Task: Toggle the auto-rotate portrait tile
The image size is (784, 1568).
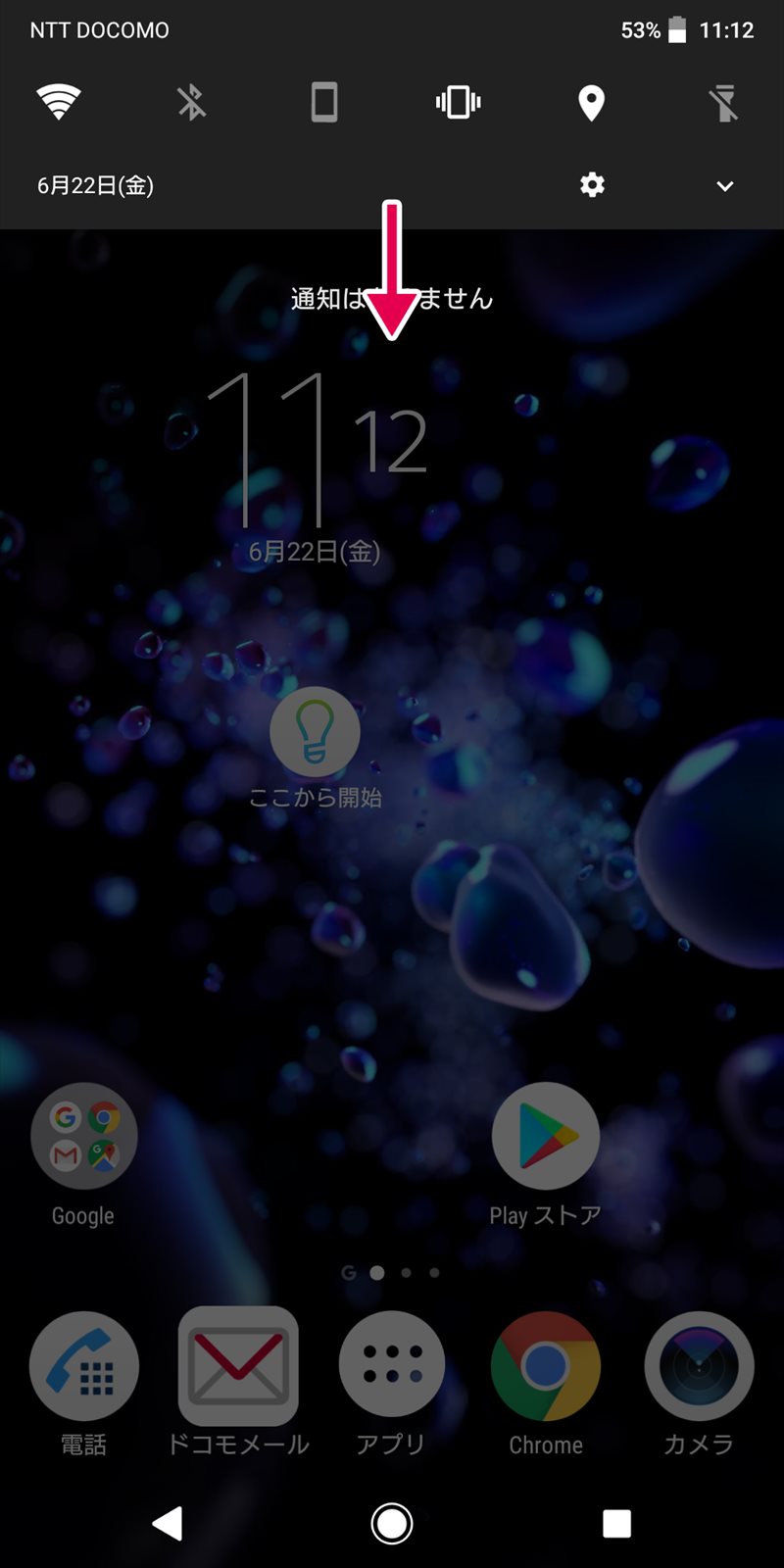Action: coord(324,102)
